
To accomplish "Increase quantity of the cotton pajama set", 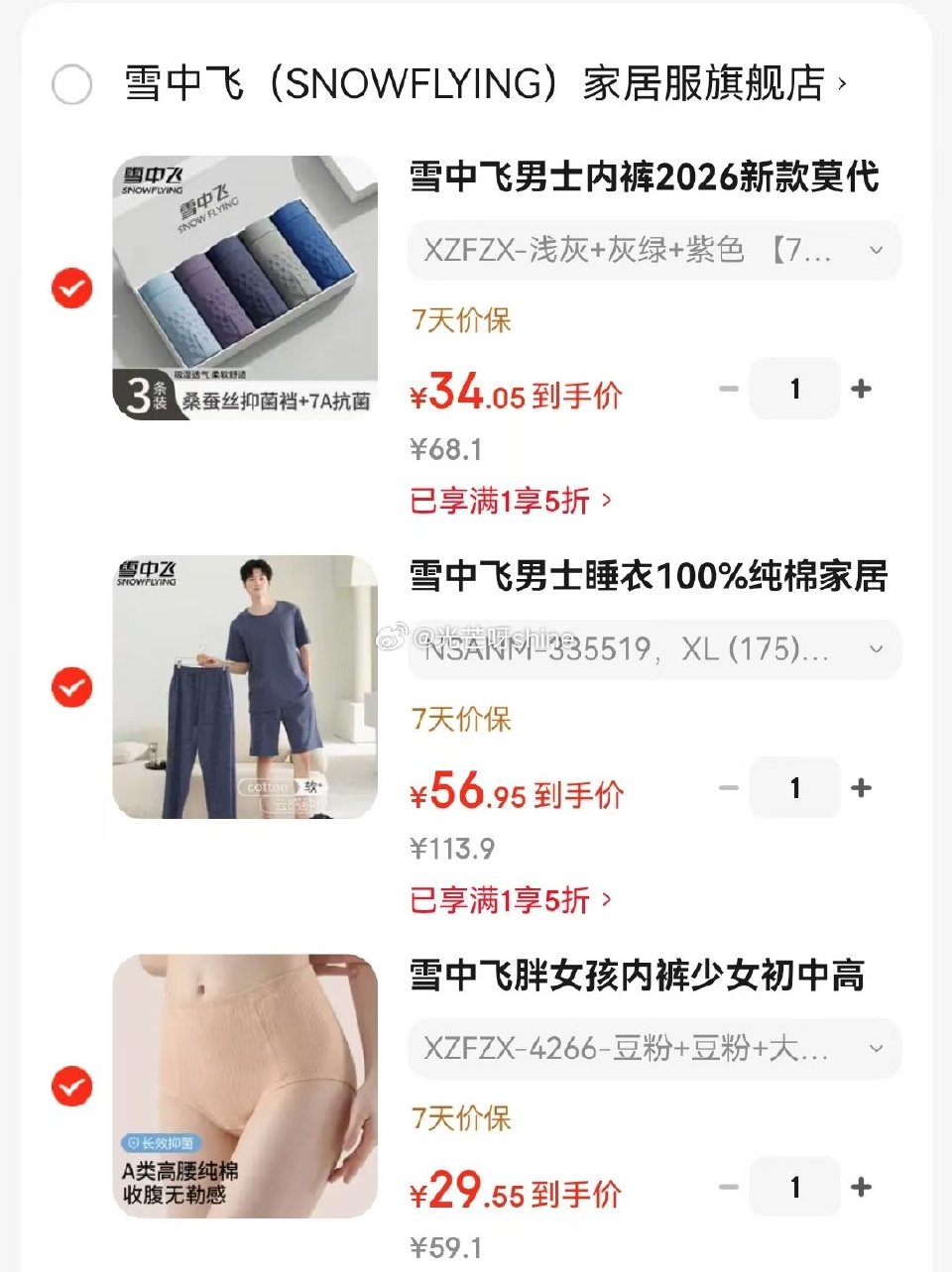I will [x=861, y=788].
